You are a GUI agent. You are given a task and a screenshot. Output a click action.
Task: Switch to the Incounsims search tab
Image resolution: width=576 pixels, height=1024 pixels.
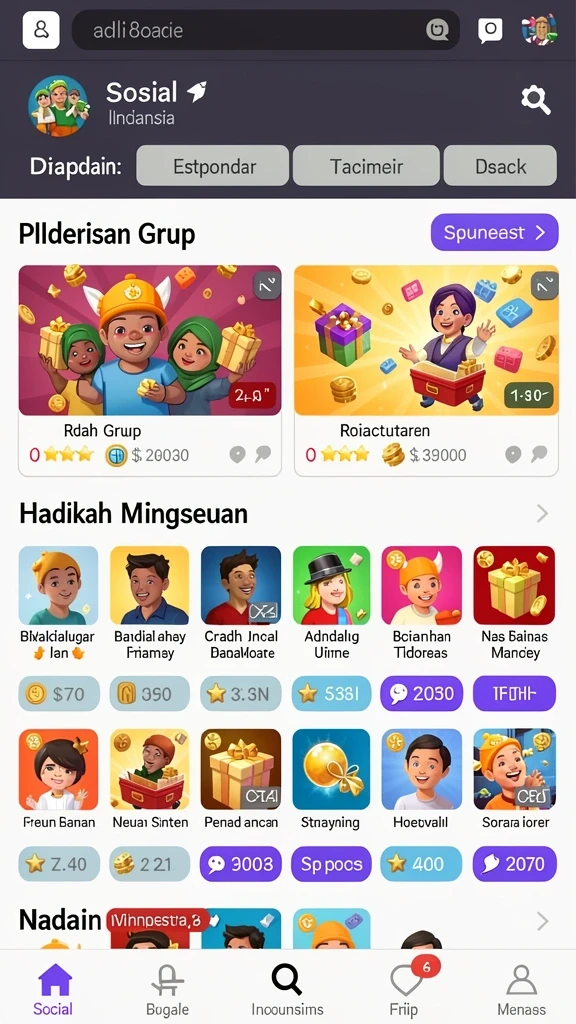[287, 989]
